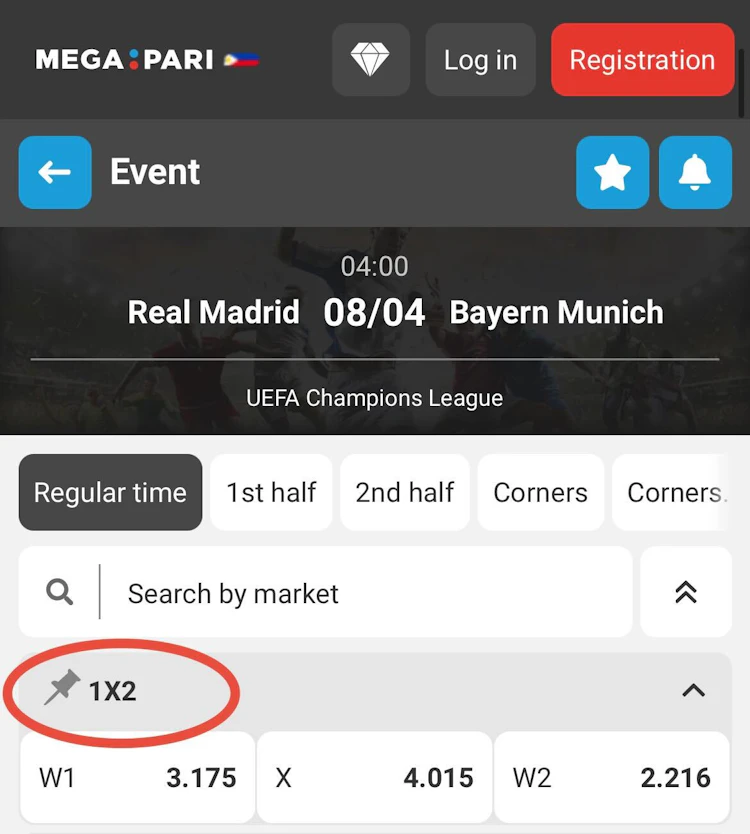Select the Regular time tab
Screen dimensions: 750x834
[110, 492]
